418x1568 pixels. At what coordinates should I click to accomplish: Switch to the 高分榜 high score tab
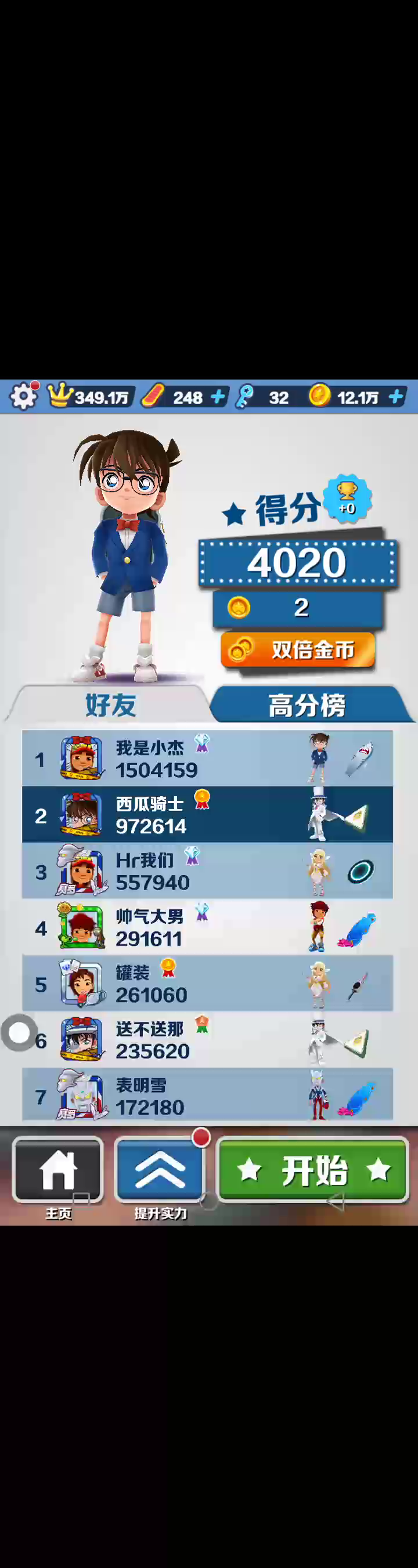coord(308,705)
